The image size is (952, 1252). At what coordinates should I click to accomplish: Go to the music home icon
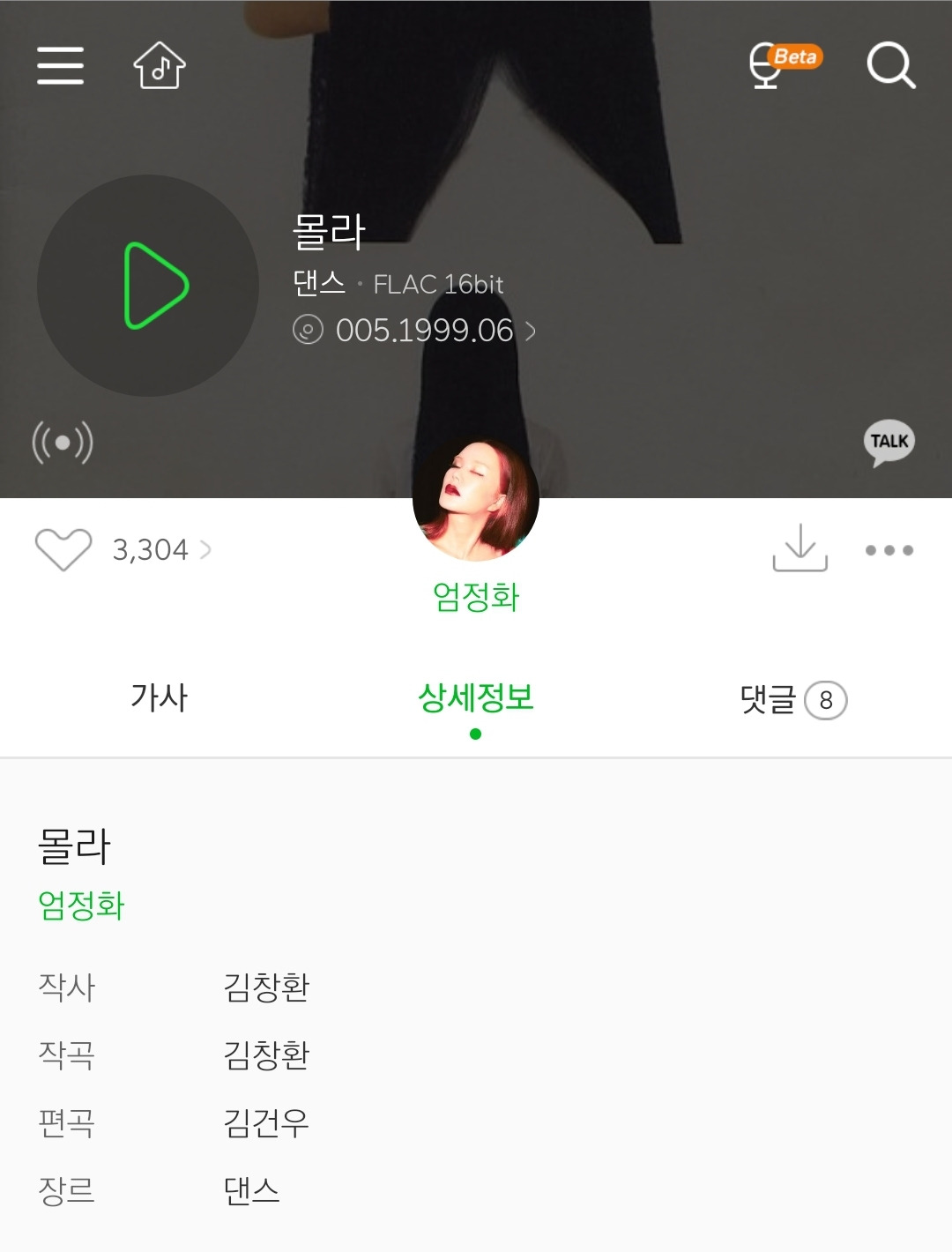160,66
